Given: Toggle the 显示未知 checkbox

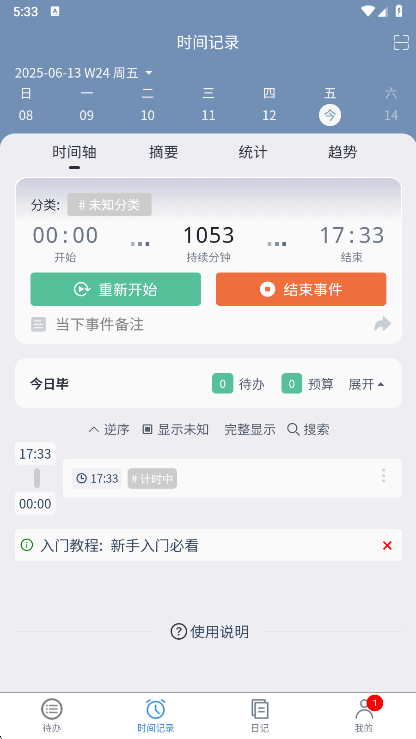Looking at the screenshot, I should (x=175, y=429).
